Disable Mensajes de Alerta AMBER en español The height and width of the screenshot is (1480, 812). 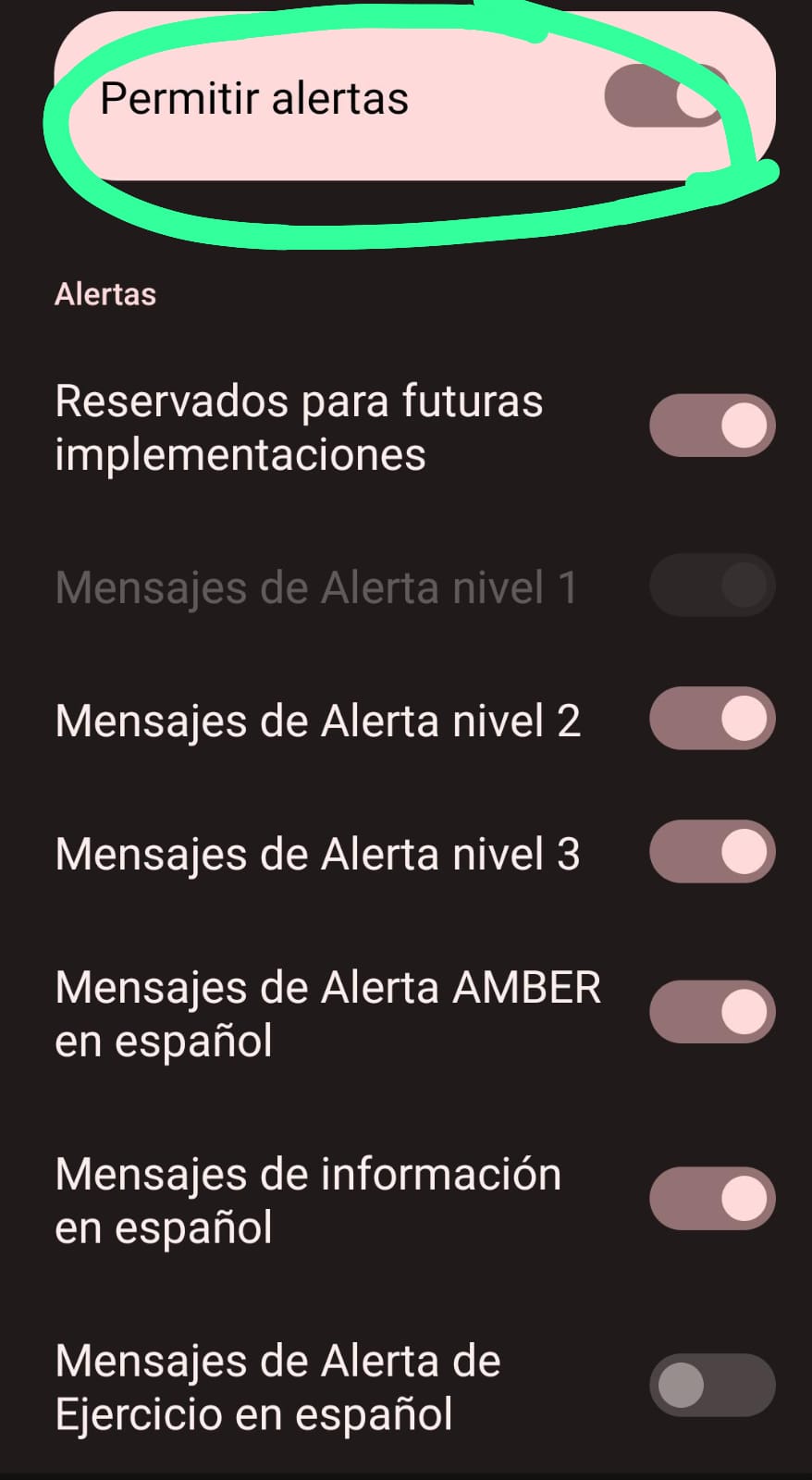712,1012
